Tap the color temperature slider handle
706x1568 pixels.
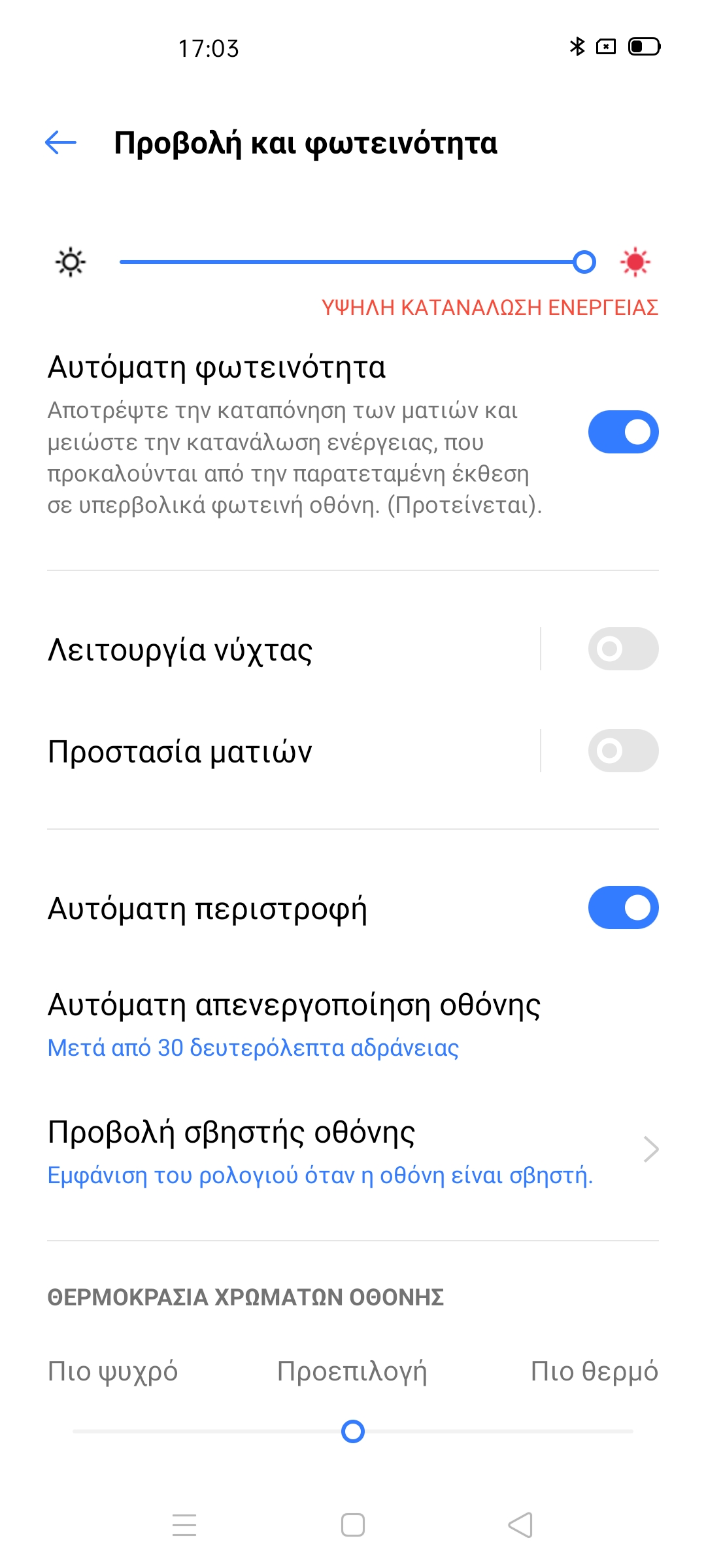(353, 1431)
